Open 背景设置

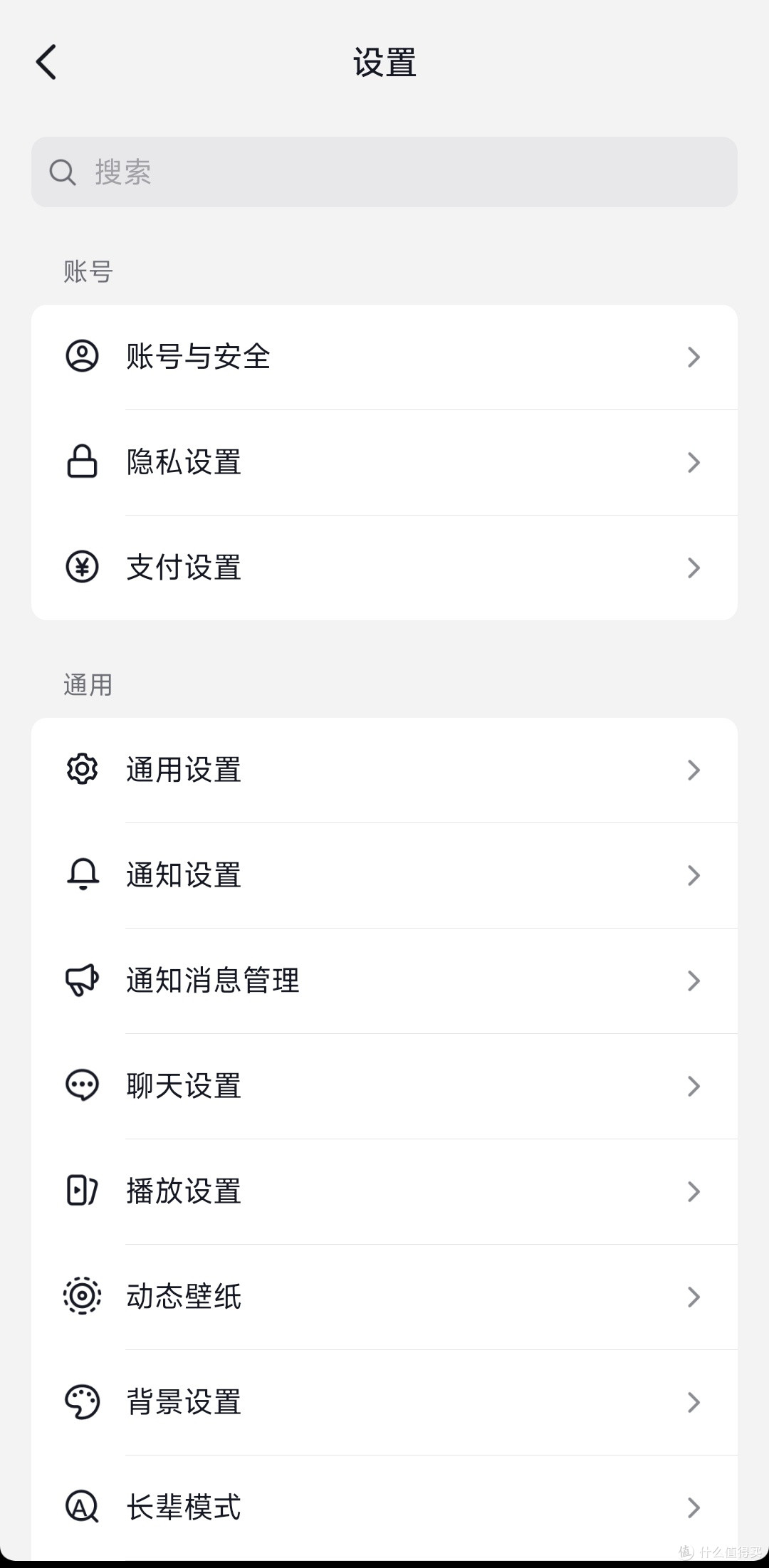pyautogui.click(x=384, y=1402)
